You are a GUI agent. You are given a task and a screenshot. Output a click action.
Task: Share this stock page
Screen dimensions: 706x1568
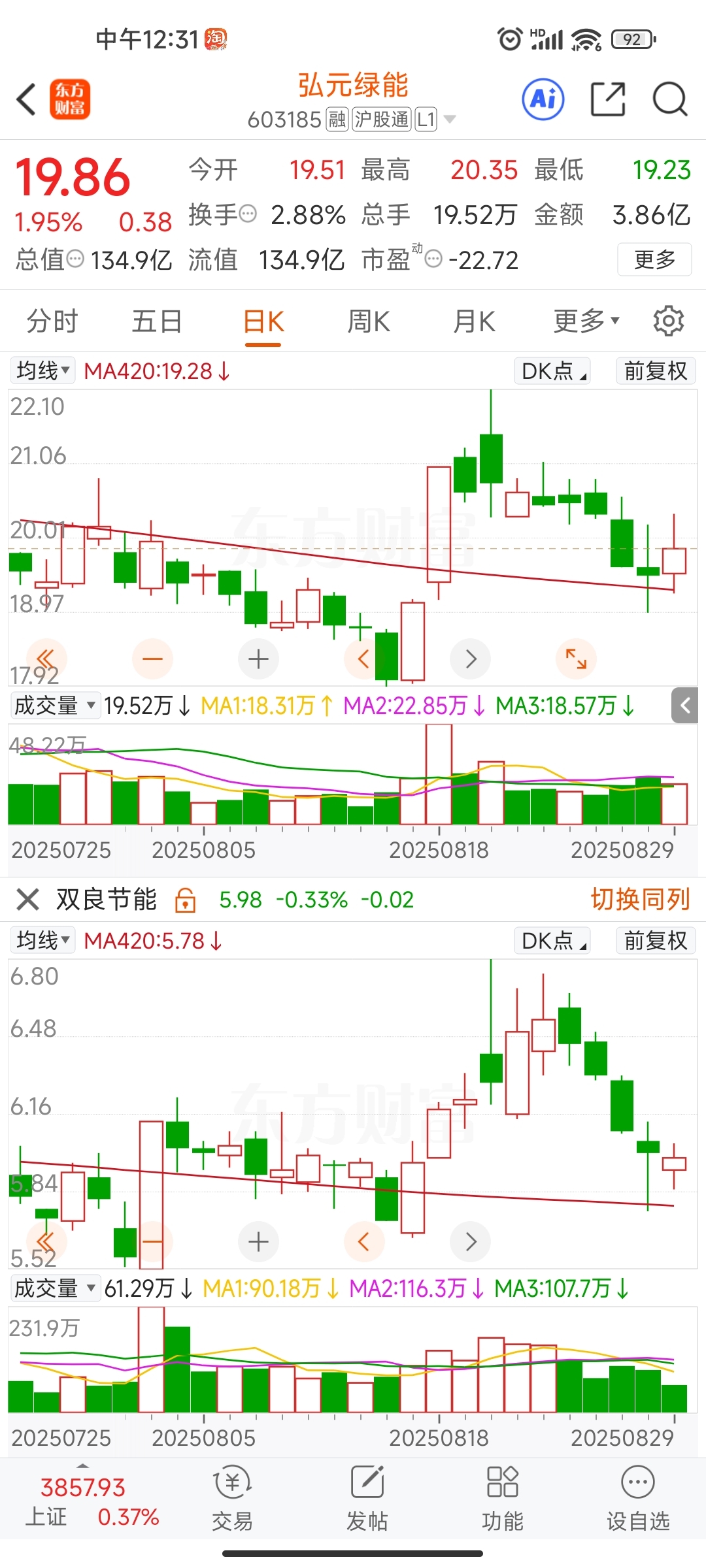608,99
